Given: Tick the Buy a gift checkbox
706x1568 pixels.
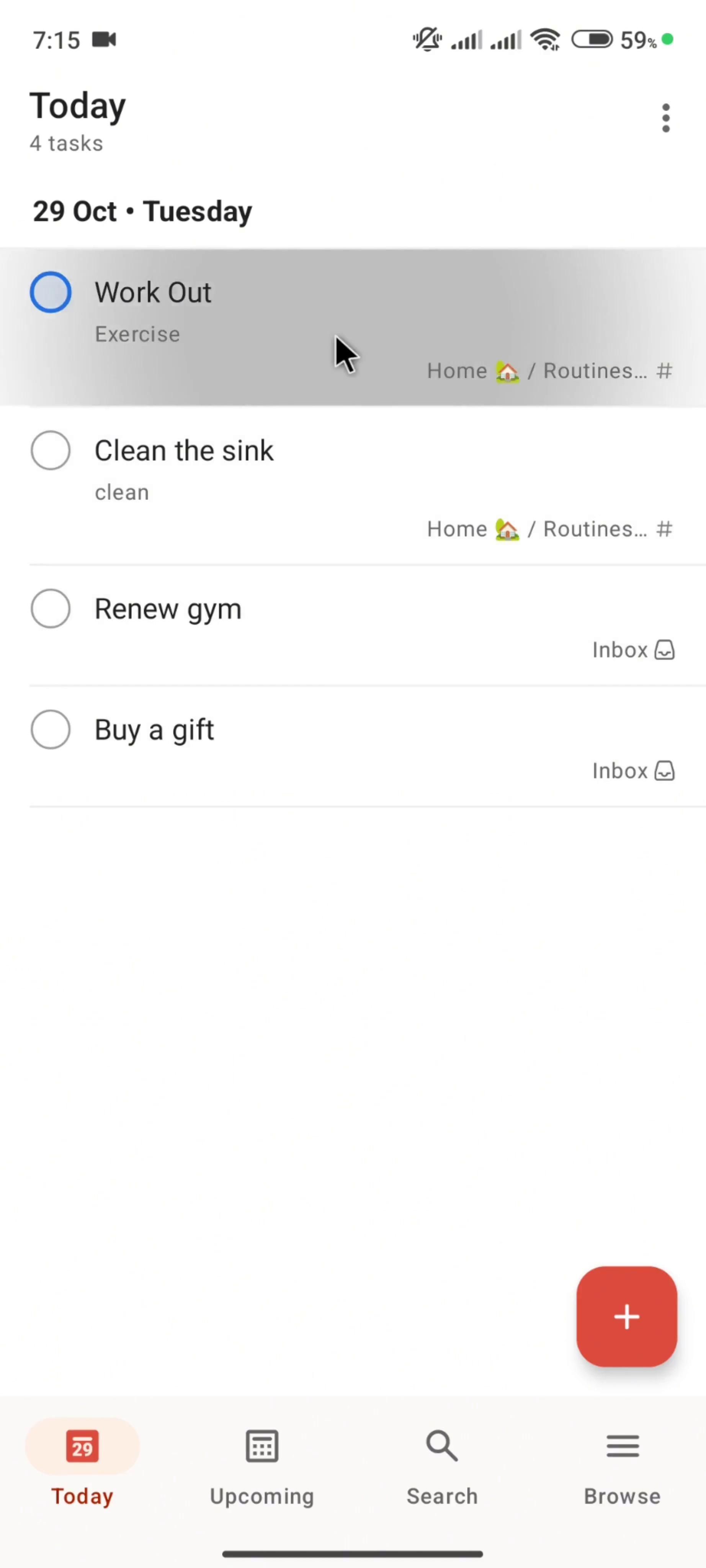Looking at the screenshot, I should (x=51, y=730).
